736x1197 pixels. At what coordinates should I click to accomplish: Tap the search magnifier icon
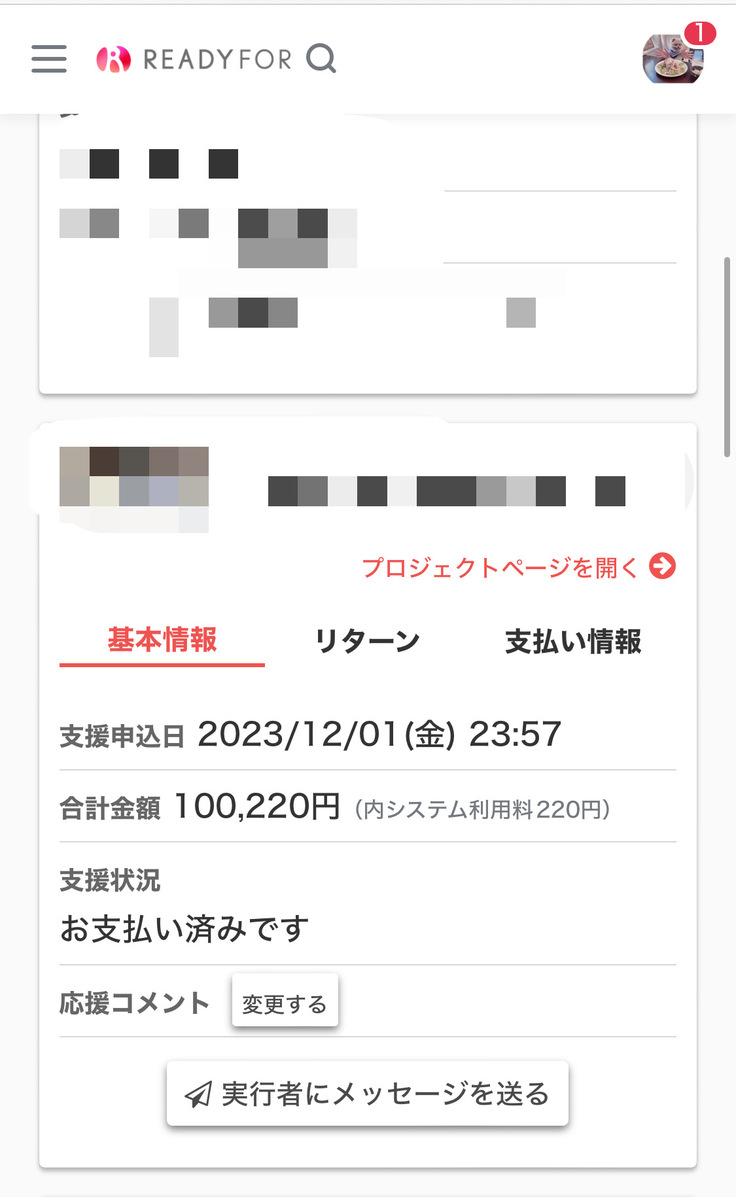click(x=321, y=60)
